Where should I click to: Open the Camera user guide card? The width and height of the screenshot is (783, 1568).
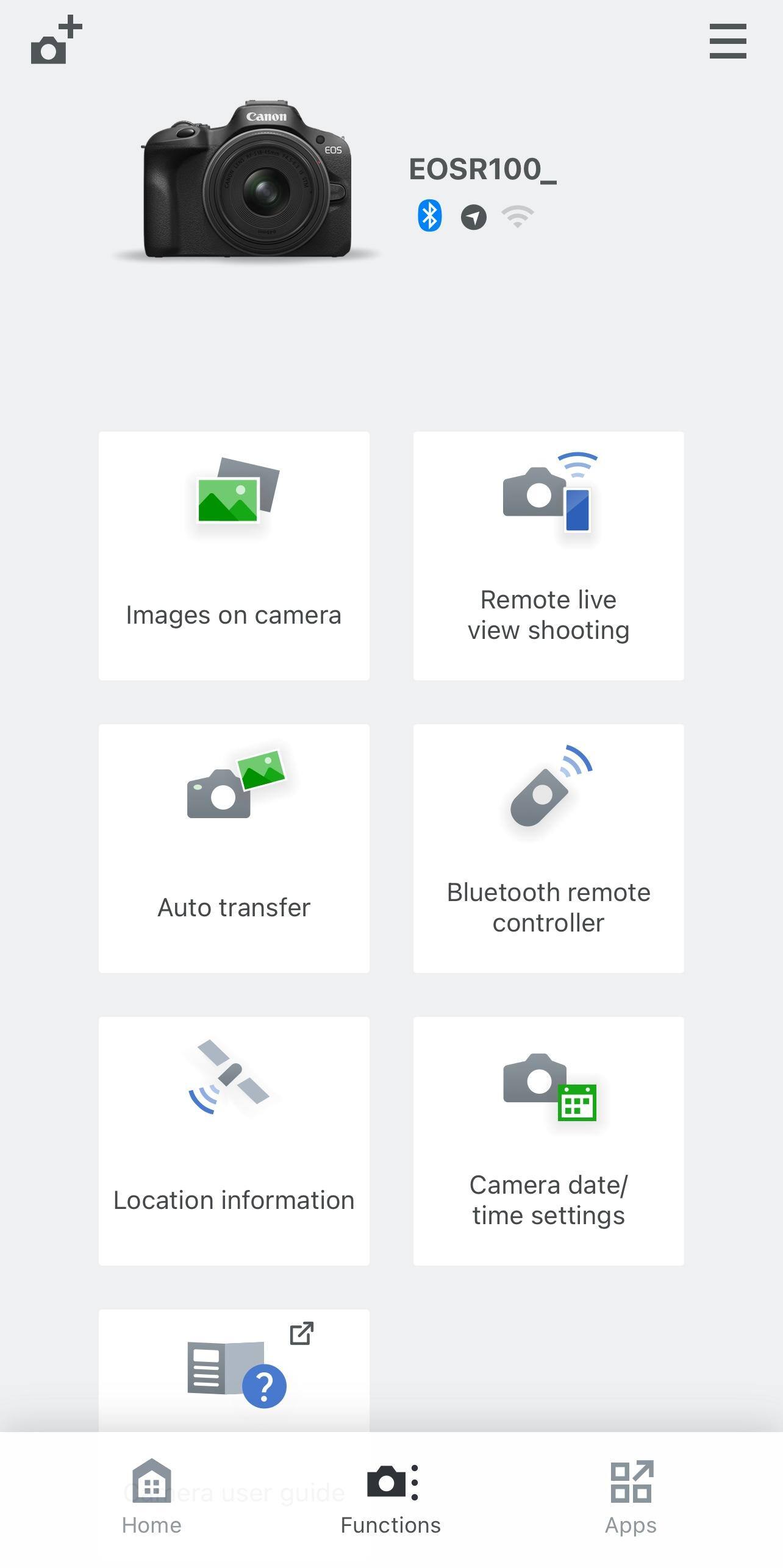[x=234, y=1372]
